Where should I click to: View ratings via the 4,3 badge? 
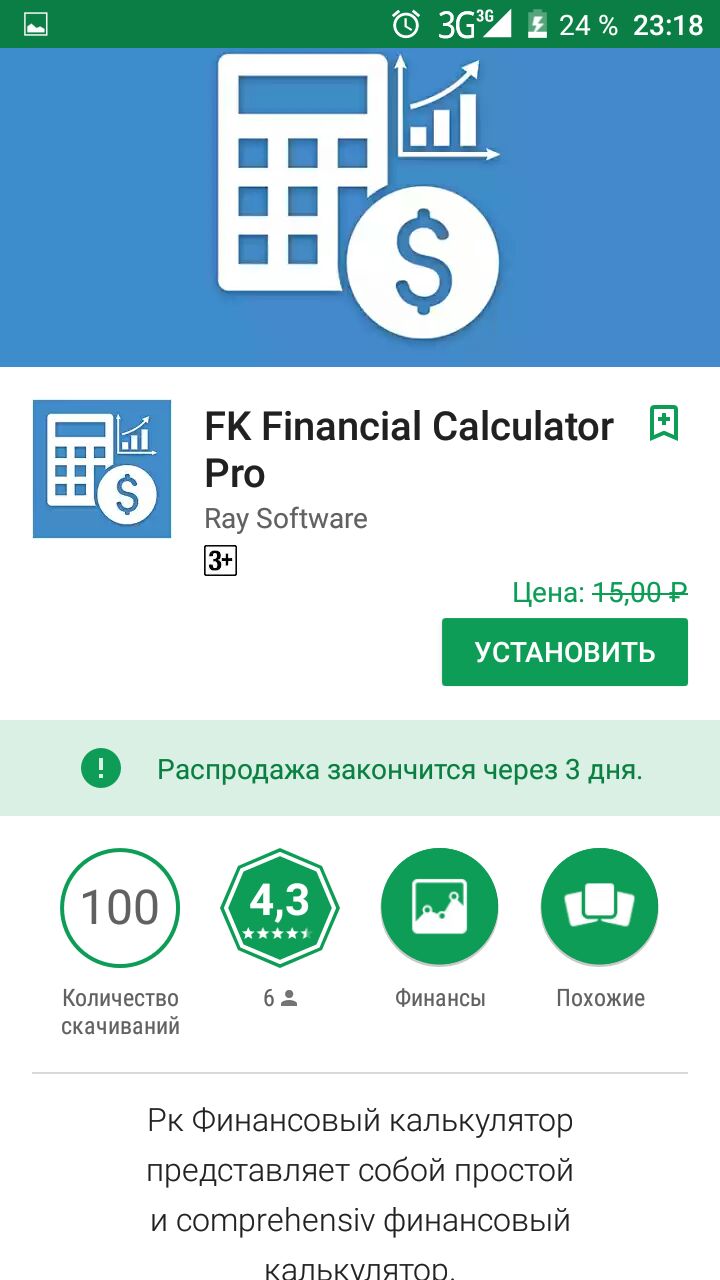280,908
